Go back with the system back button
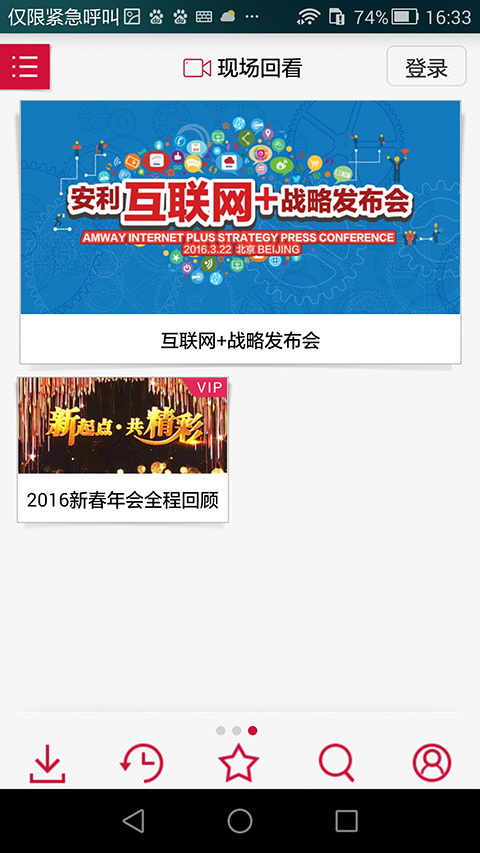 click(x=133, y=821)
